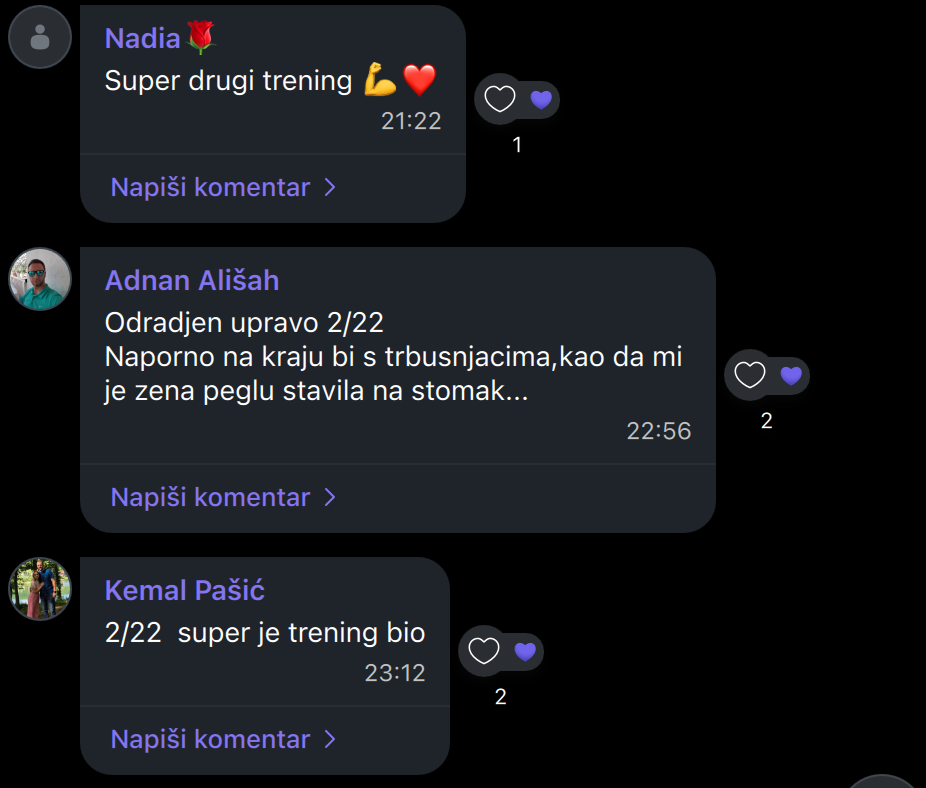Write a comment on Kemal Pašić's post
The height and width of the screenshot is (788, 926).
[222, 739]
